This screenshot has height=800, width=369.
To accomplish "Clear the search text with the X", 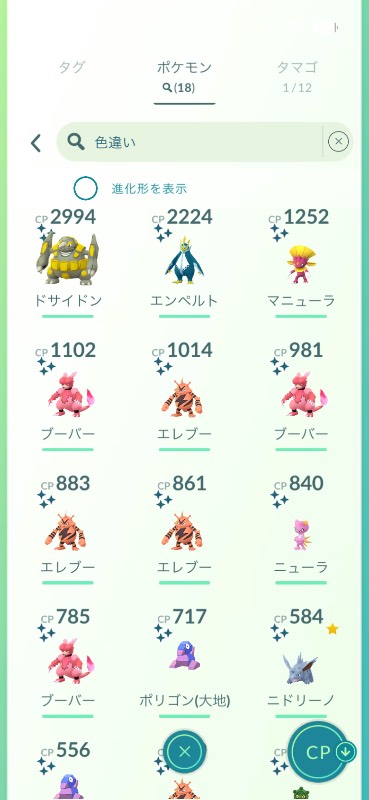I will (338, 142).
